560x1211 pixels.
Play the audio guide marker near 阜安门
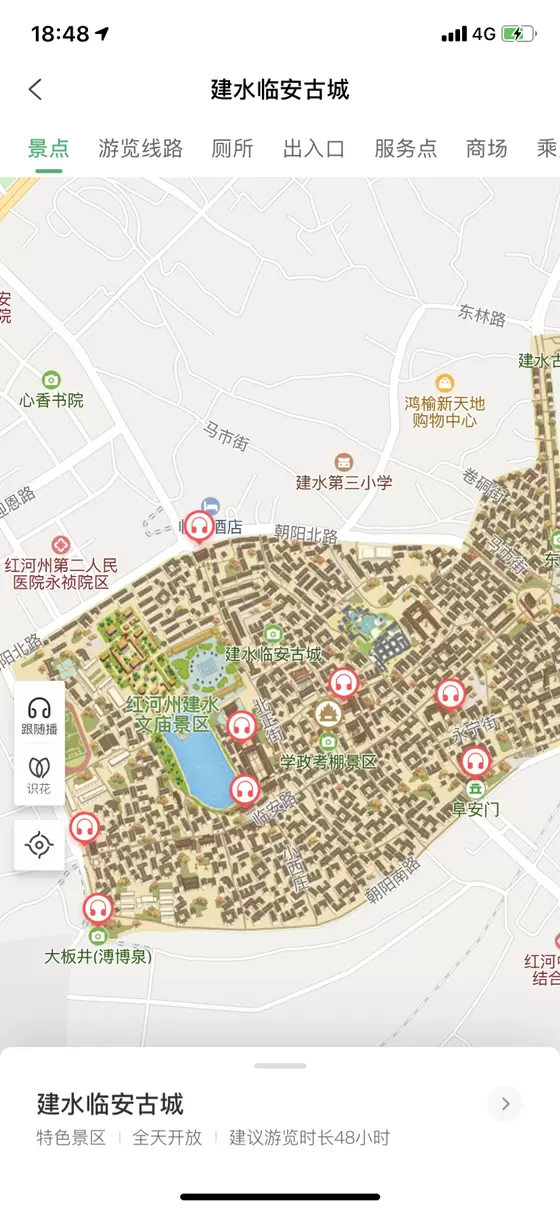pyautogui.click(x=476, y=763)
